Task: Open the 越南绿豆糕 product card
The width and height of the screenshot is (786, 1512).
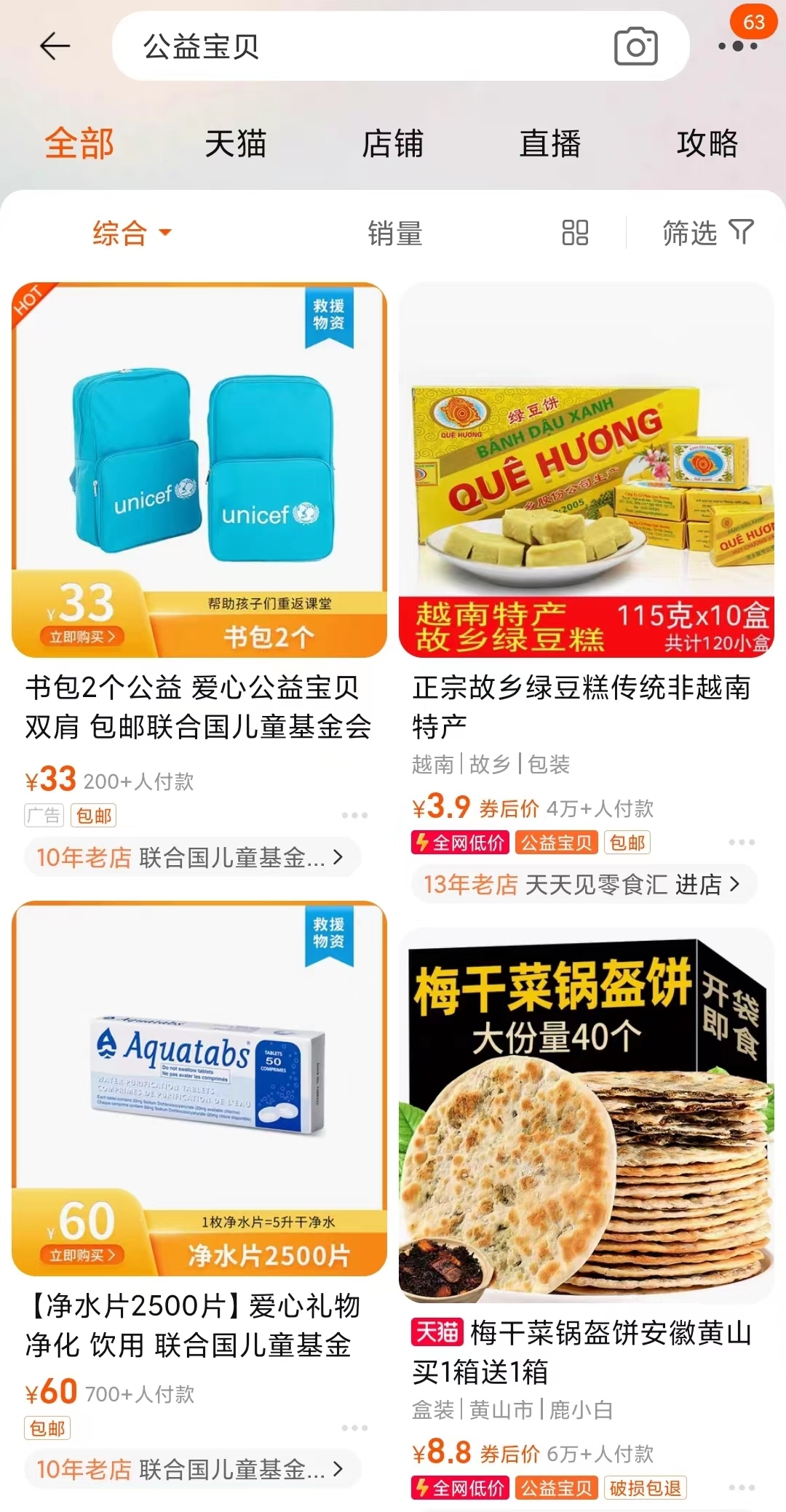Action: tap(587, 470)
